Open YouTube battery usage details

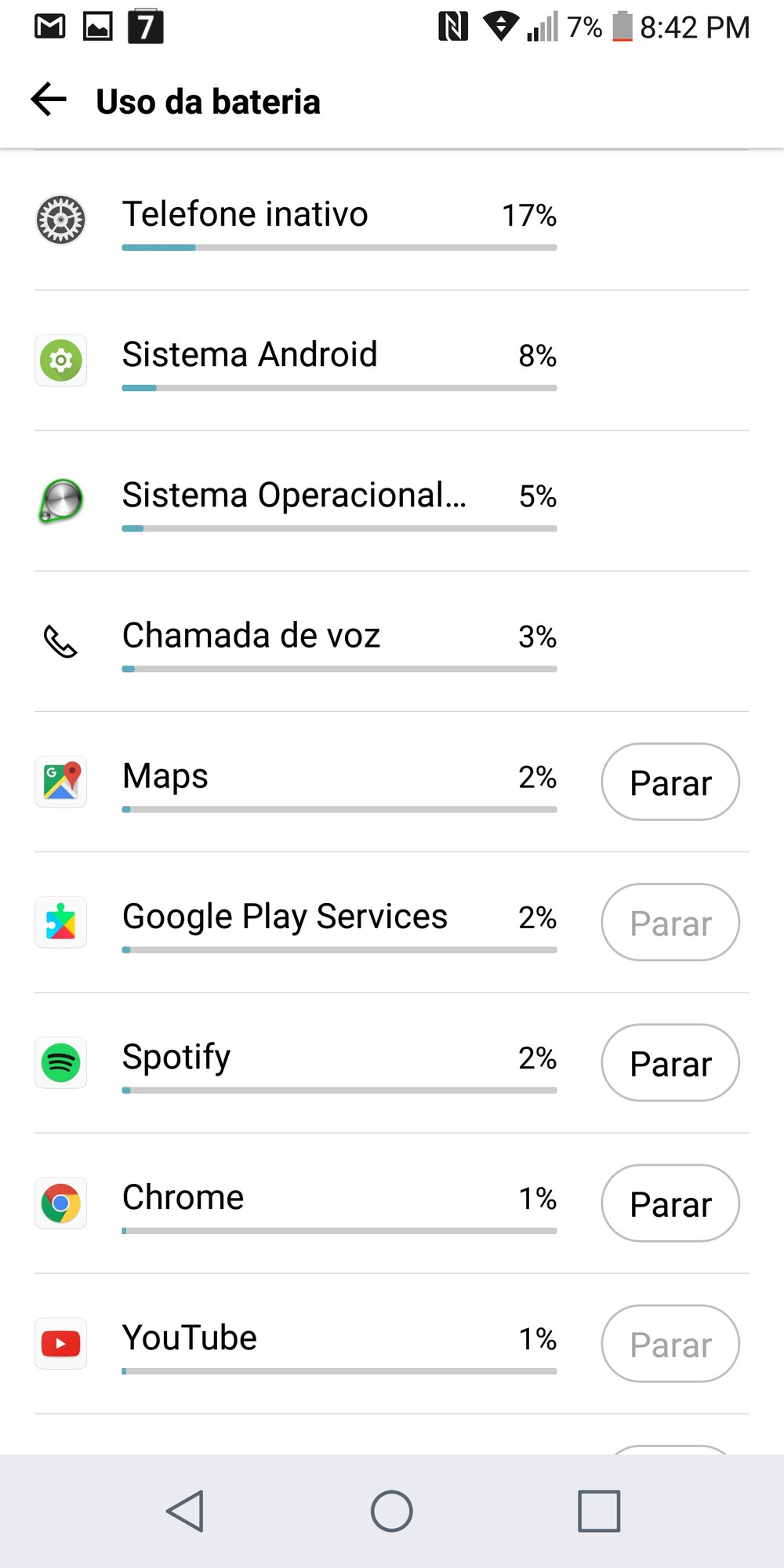click(314, 1343)
